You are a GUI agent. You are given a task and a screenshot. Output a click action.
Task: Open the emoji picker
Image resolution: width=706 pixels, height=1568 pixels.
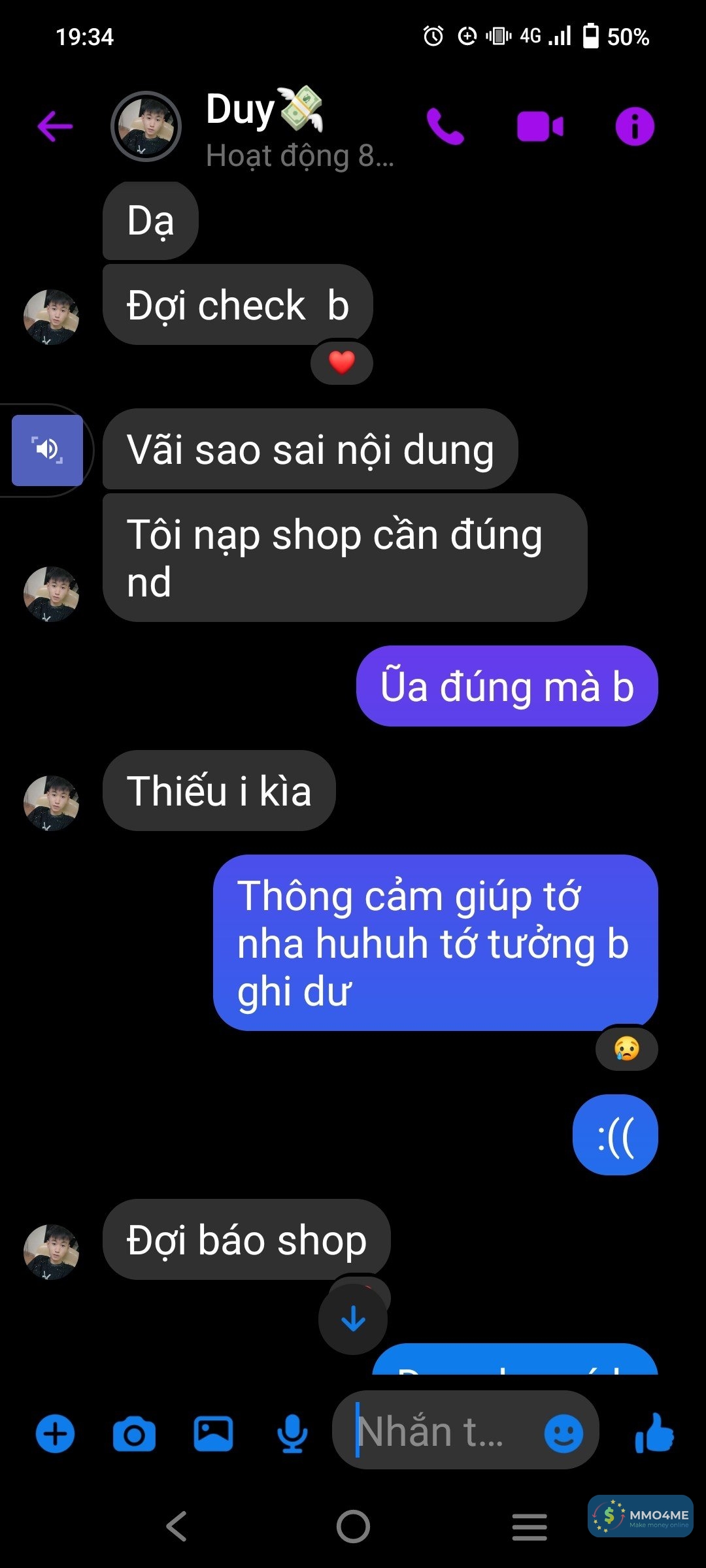pos(563,1434)
